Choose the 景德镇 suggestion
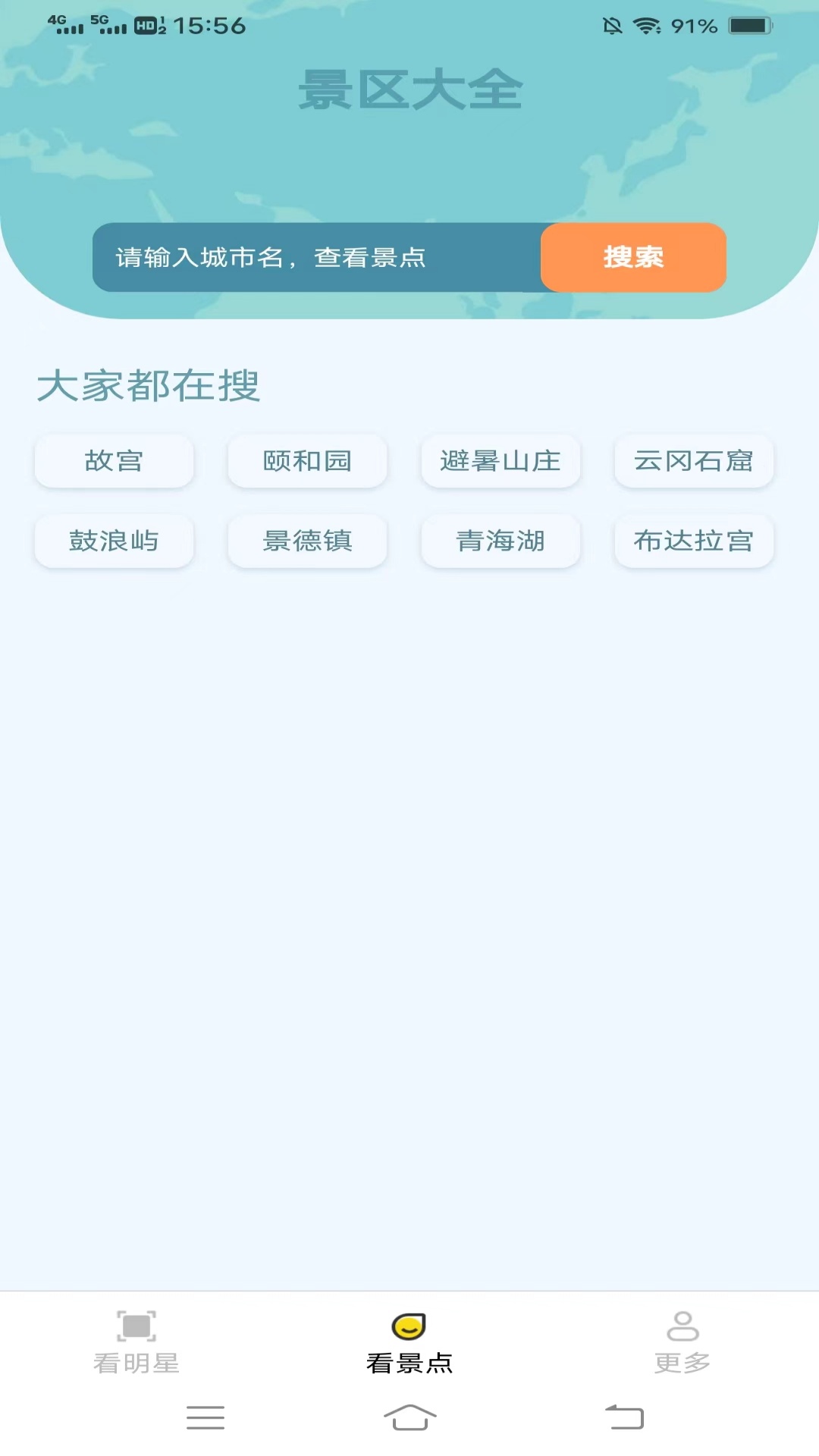This screenshot has height=1456, width=819. [307, 541]
